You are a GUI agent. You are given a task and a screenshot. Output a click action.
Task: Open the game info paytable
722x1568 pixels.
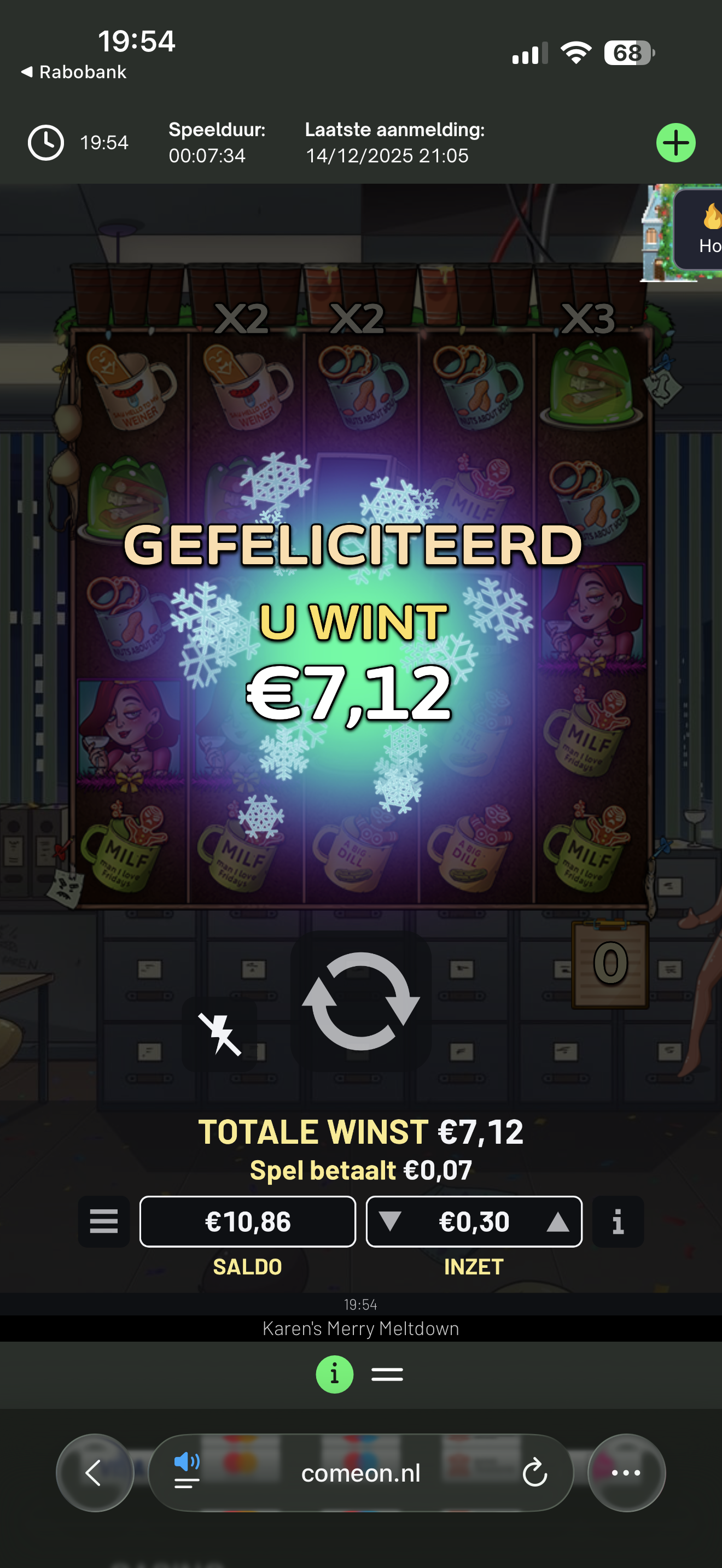(x=618, y=1222)
